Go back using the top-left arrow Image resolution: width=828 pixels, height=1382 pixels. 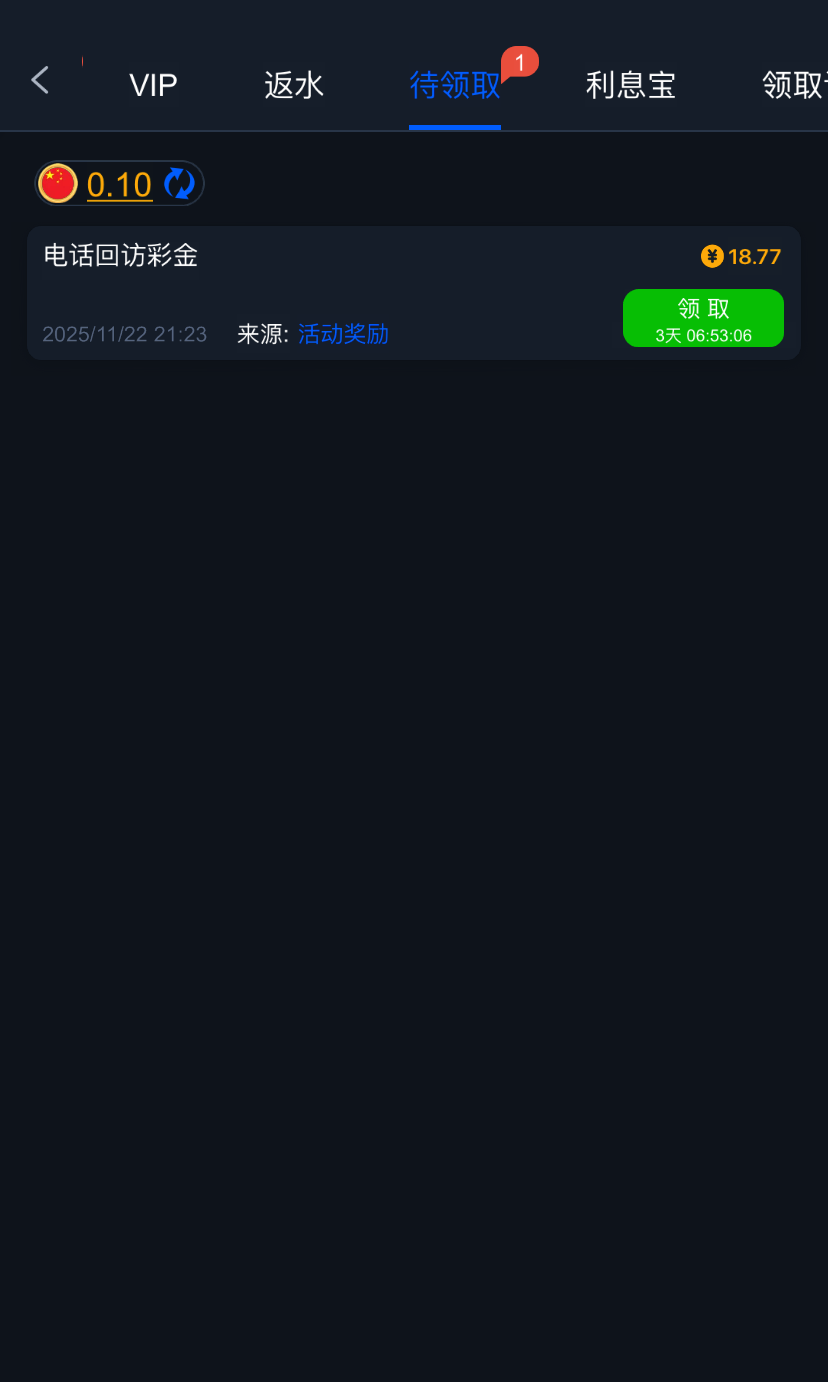[x=40, y=81]
